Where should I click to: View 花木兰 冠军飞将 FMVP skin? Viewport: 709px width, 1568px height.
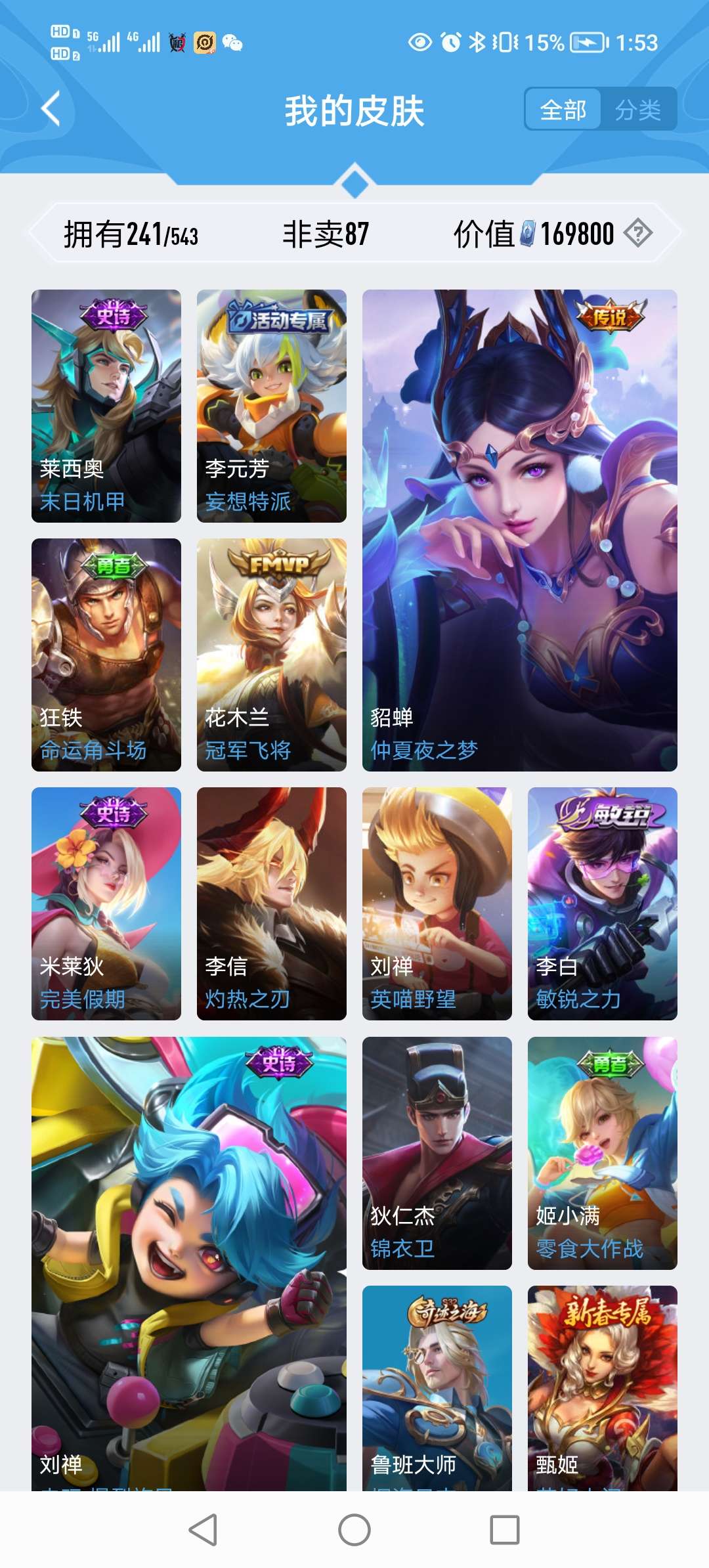click(272, 655)
